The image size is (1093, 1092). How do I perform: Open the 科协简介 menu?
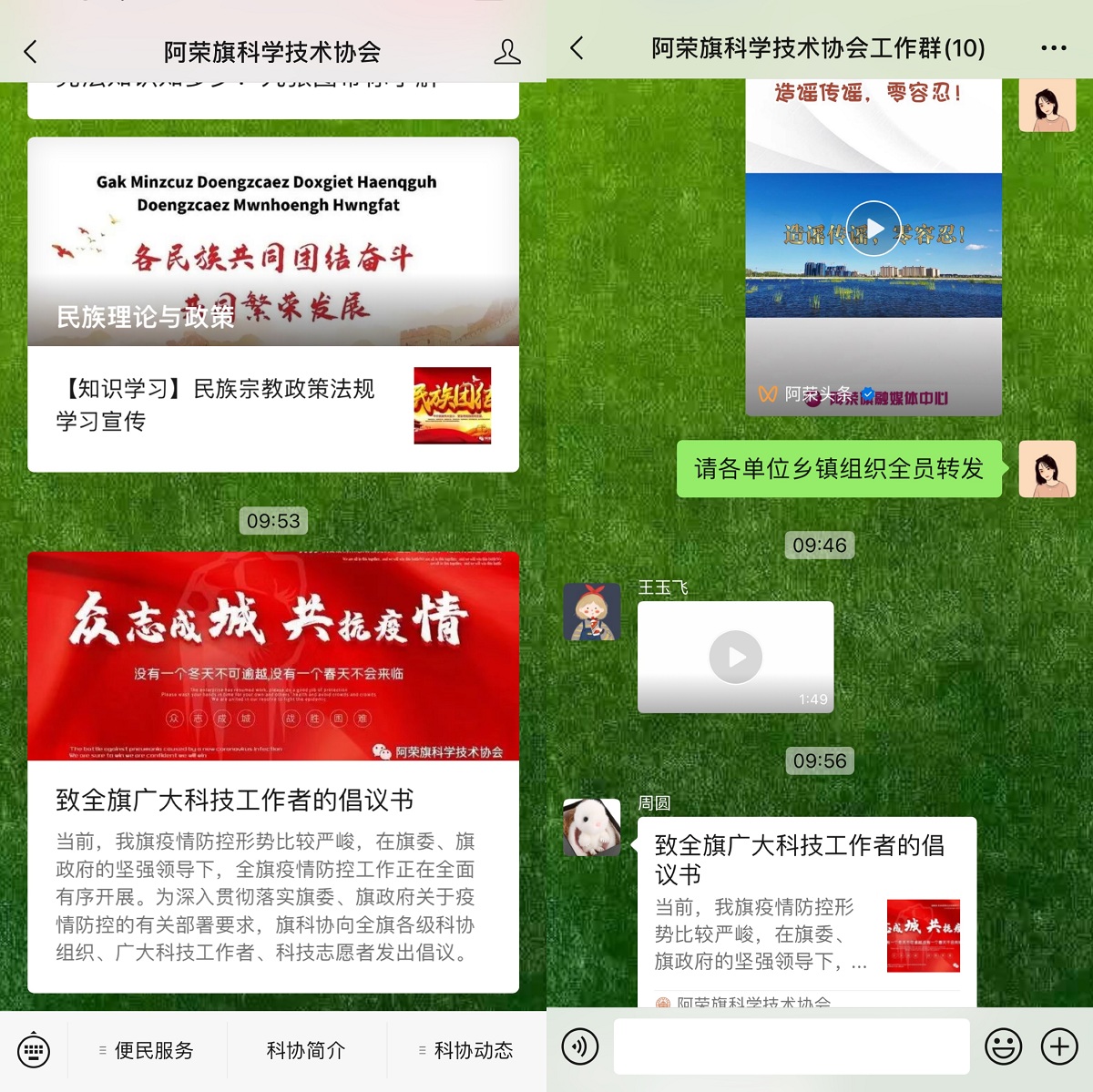[306, 1051]
